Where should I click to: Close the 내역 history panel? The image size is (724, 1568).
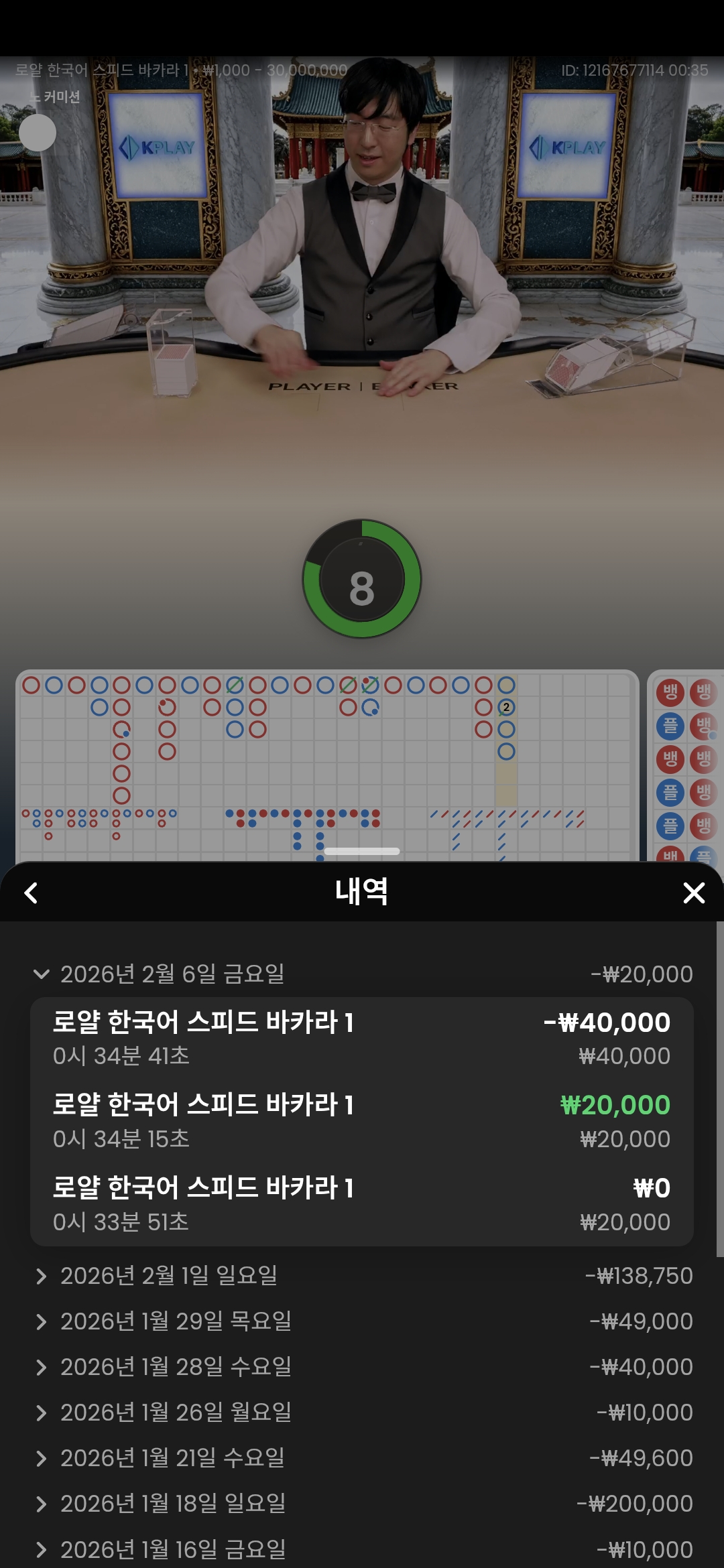(x=693, y=893)
